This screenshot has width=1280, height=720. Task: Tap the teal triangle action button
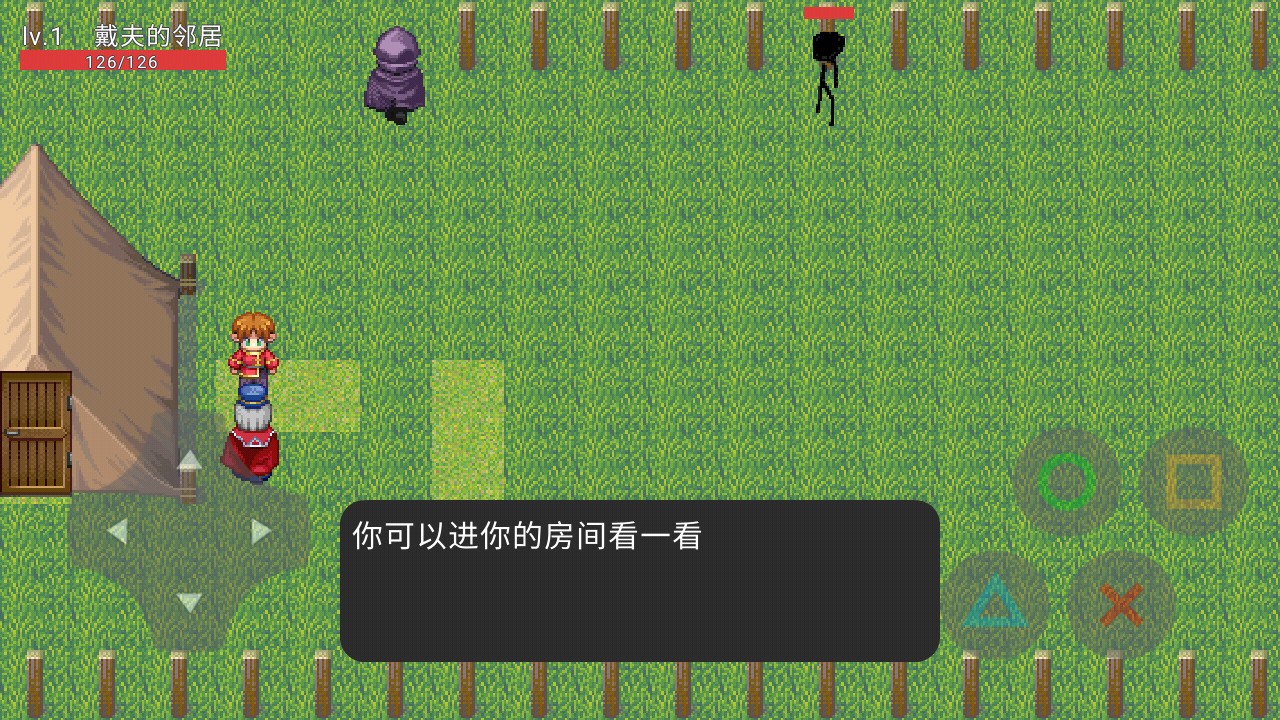995,604
